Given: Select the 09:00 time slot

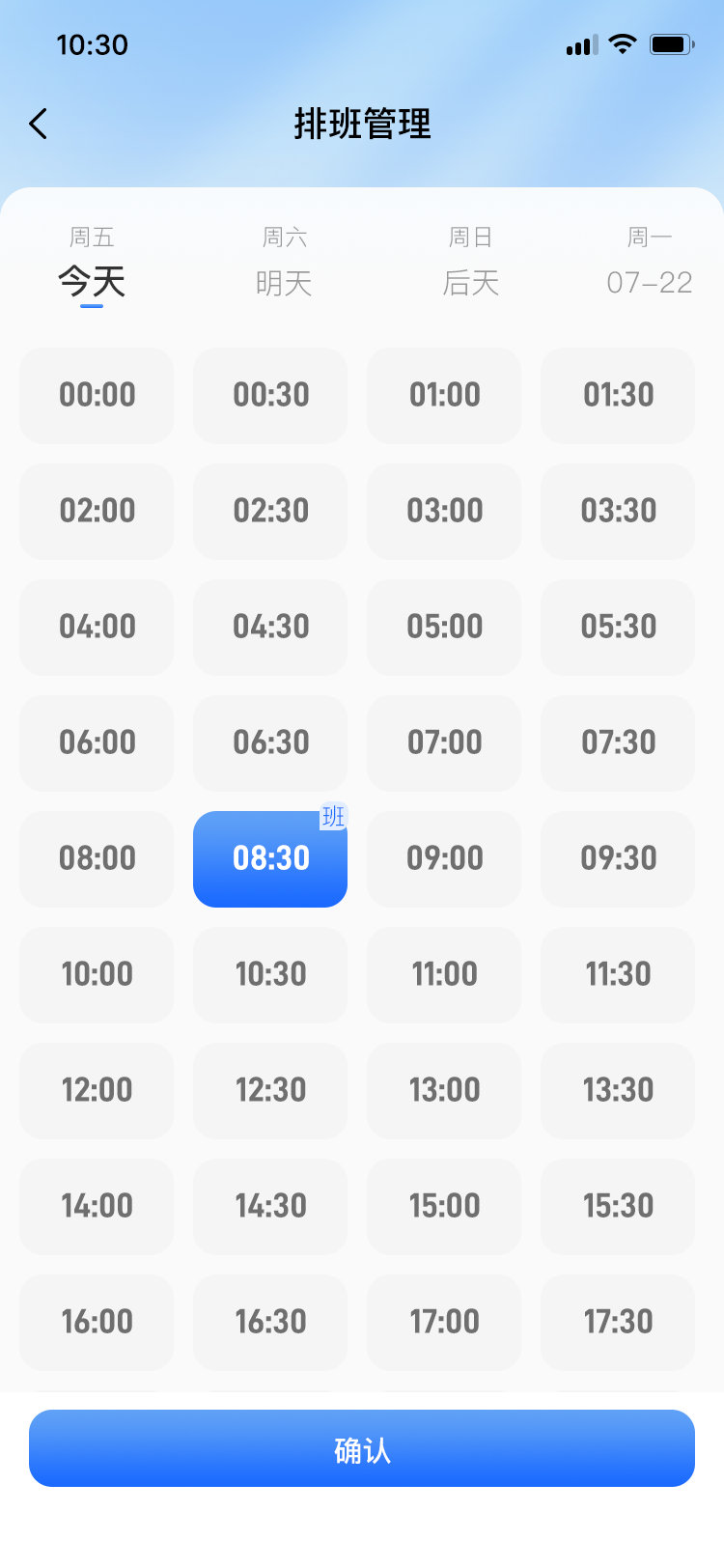Looking at the screenshot, I should 444,859.
